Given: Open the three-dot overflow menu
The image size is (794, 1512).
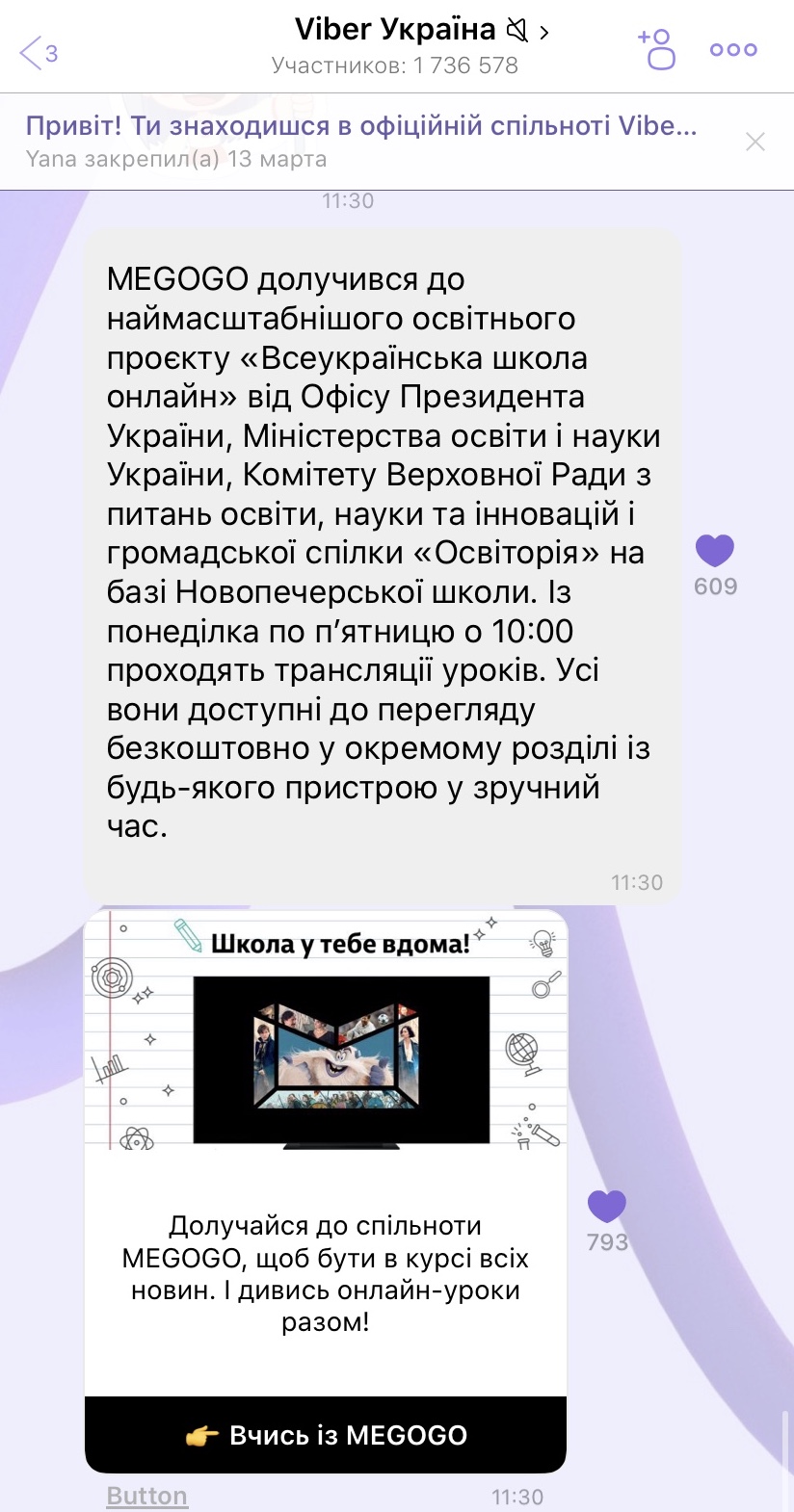Looking at the screenshot, I should click(733, 50).
